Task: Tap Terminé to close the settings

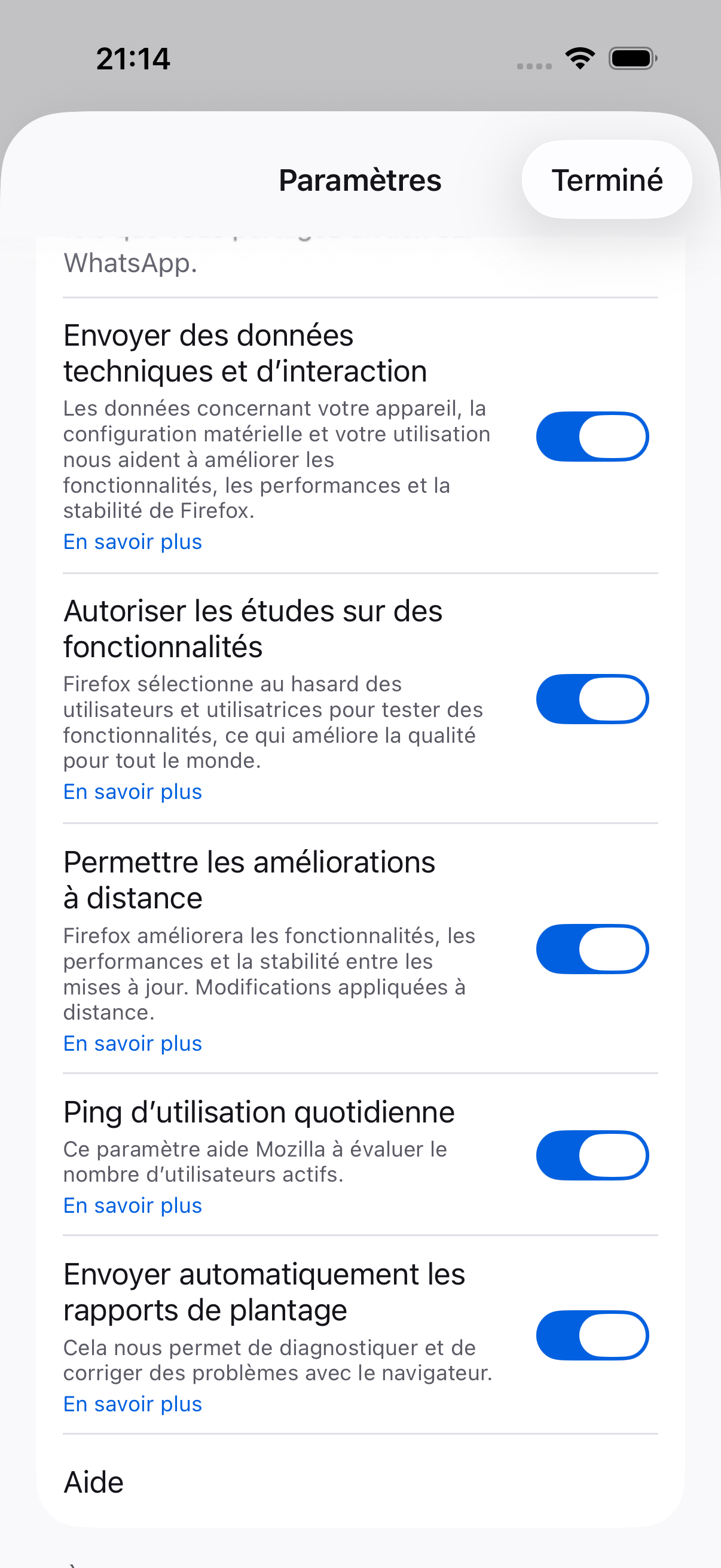Action: tap(607, 179)
